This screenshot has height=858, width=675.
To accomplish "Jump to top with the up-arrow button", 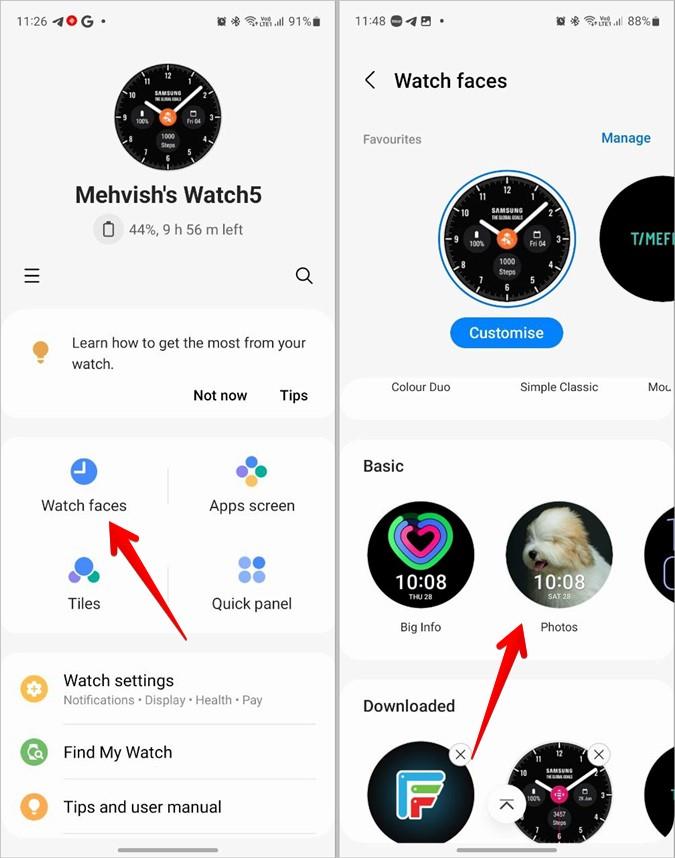I will (x=507, y=804).
